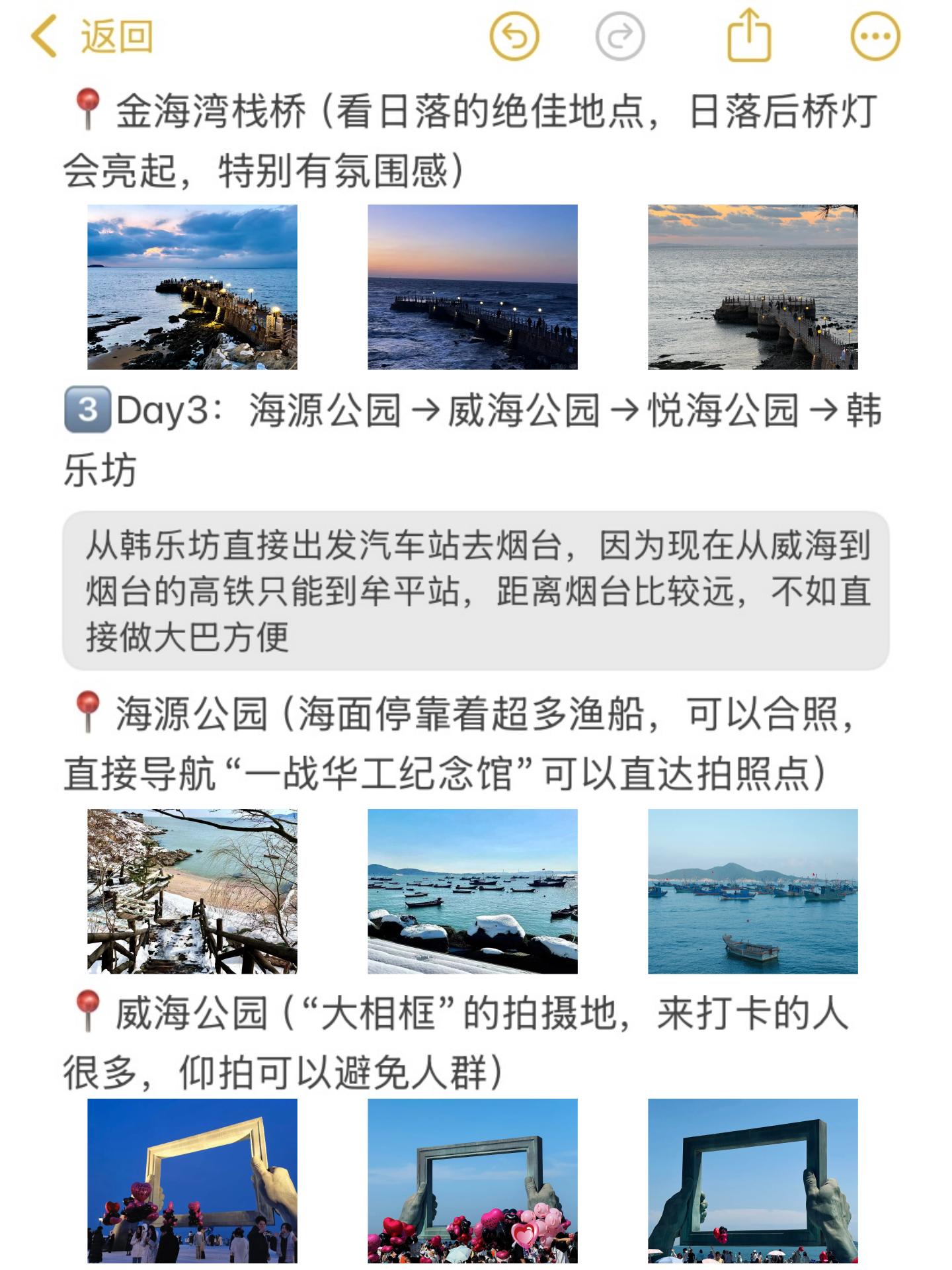
Task: Open the night-time 大相框 photo
Action: coord(192,1181)
